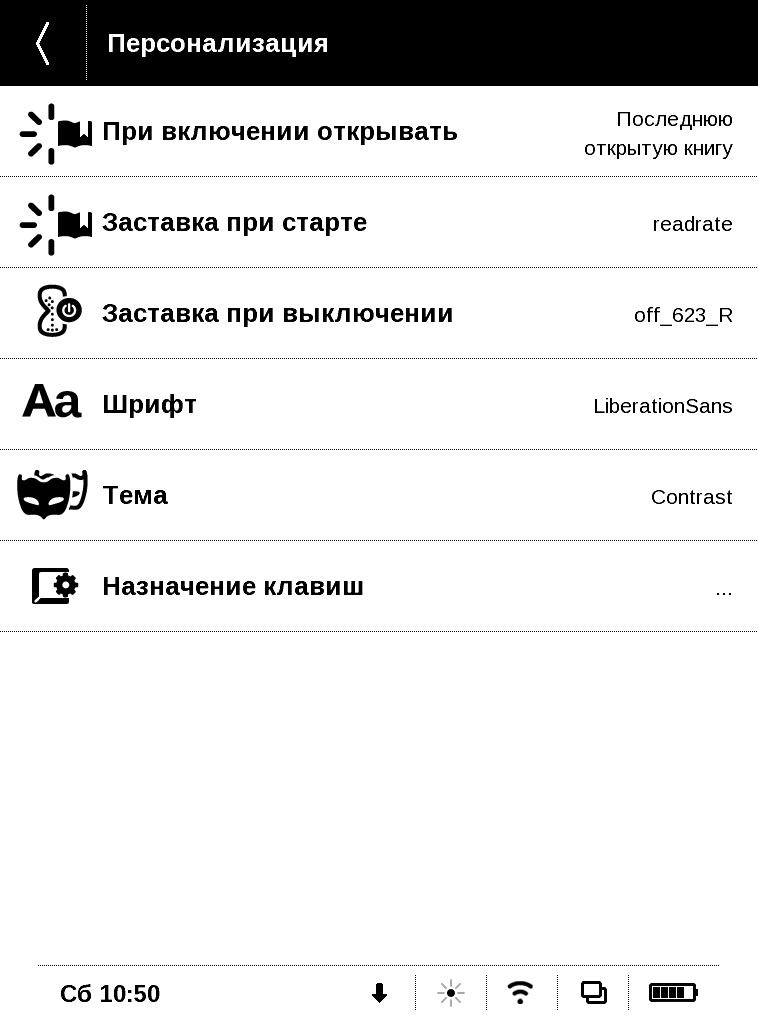Open the Шрифт font setting
The image size is (758, 1024).
click(150, 405)
